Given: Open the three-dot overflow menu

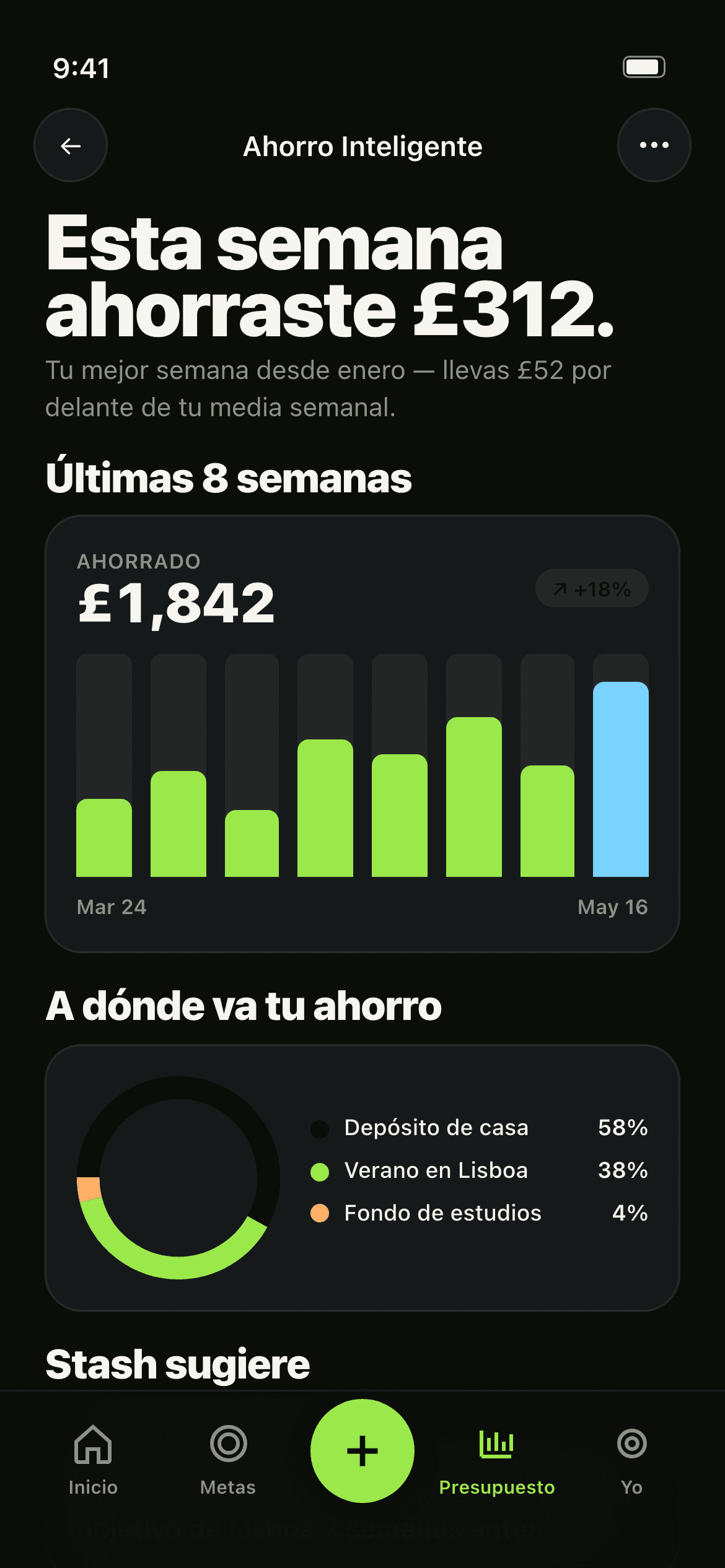Looking at the screenshot, I should click(x=654, y=146).
